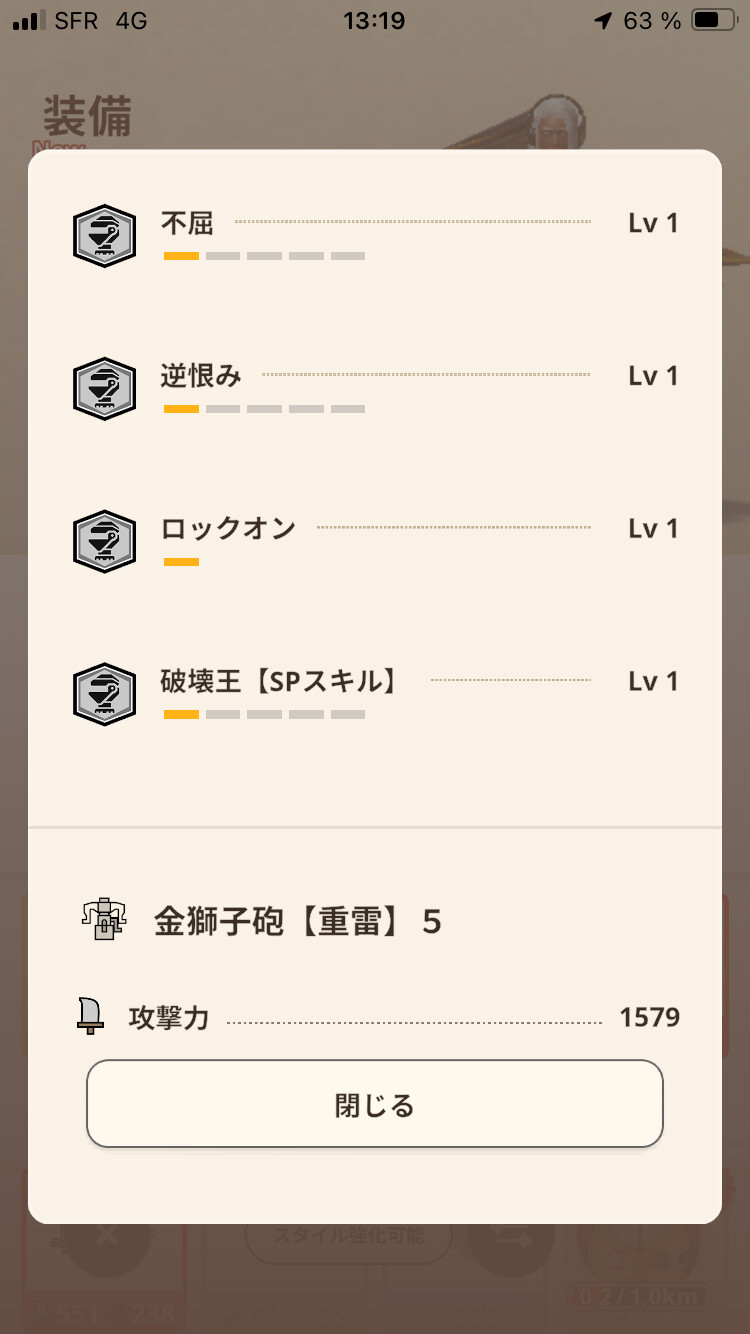
Task: Open the 逆恨み skill details
Action: pos(375,388)
